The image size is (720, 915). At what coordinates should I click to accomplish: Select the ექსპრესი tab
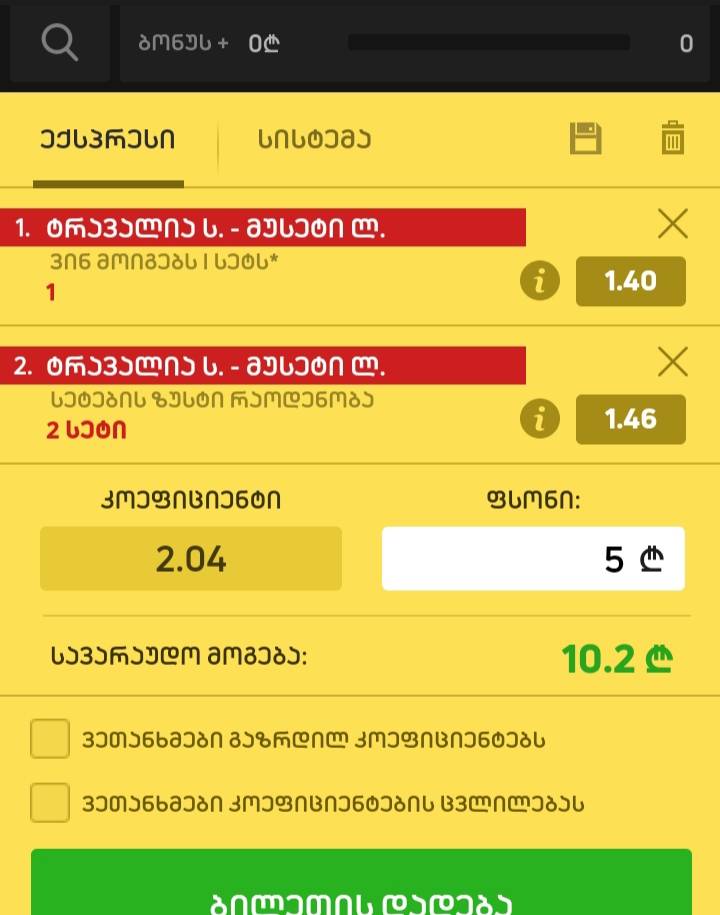coord(109,141)
